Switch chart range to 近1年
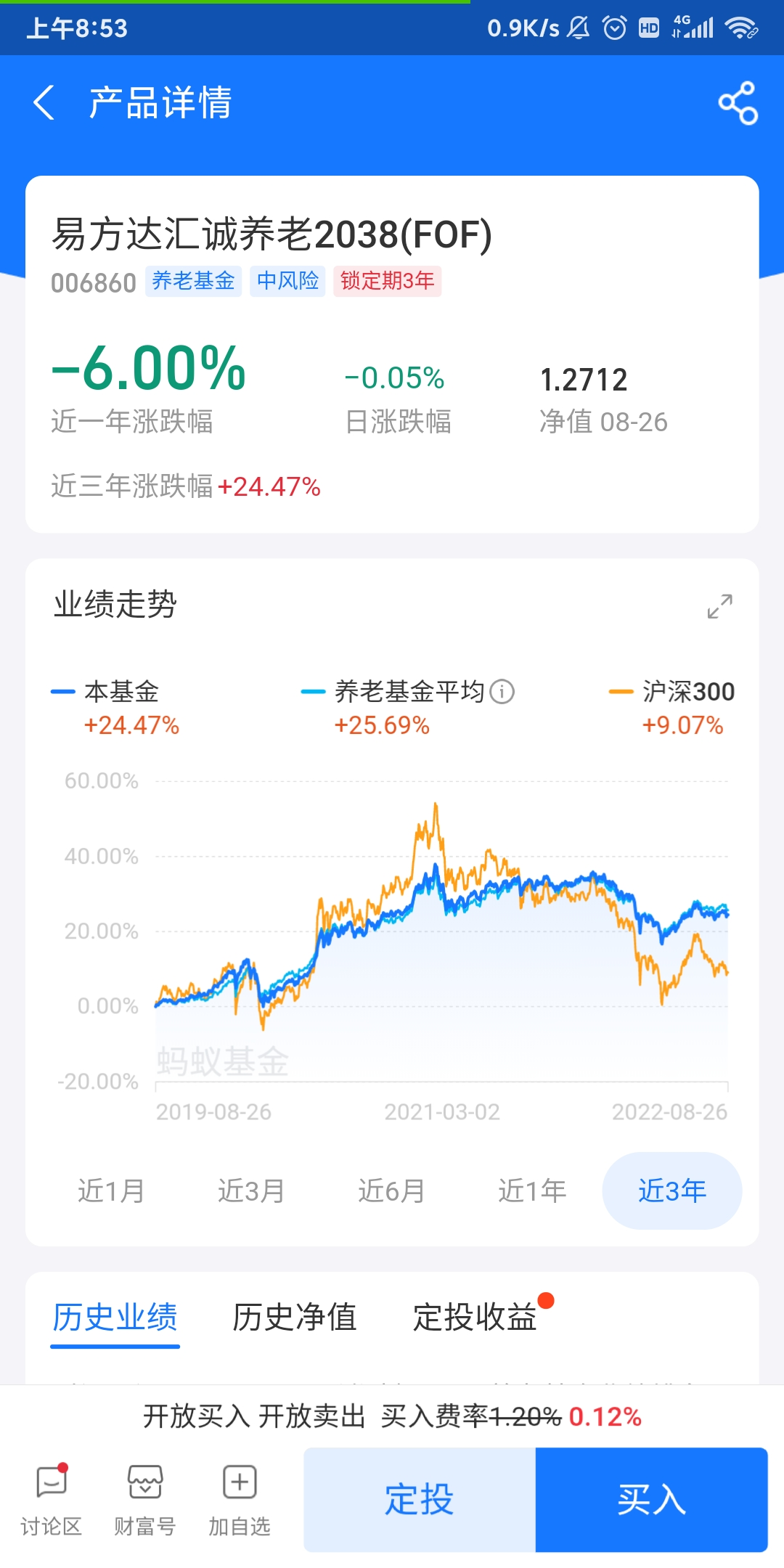The height and width of the screenshot is (1568, 784). click(x=532, y=1191)
